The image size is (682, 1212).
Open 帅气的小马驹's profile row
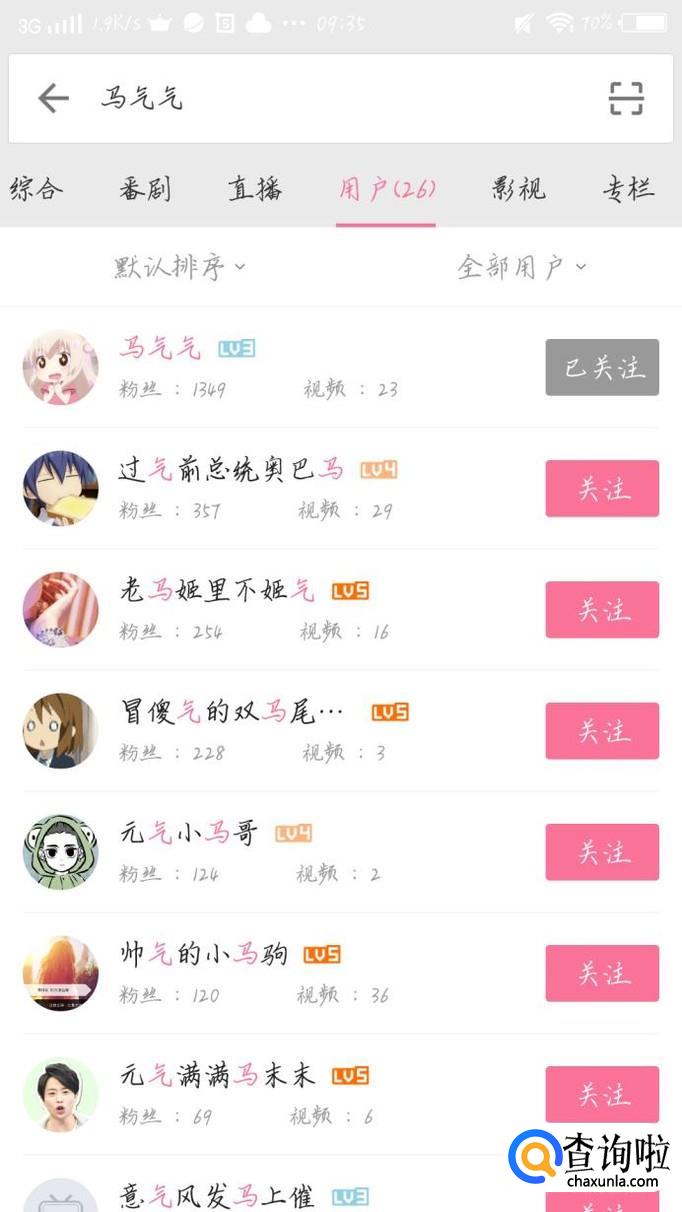tap(203, 954)
